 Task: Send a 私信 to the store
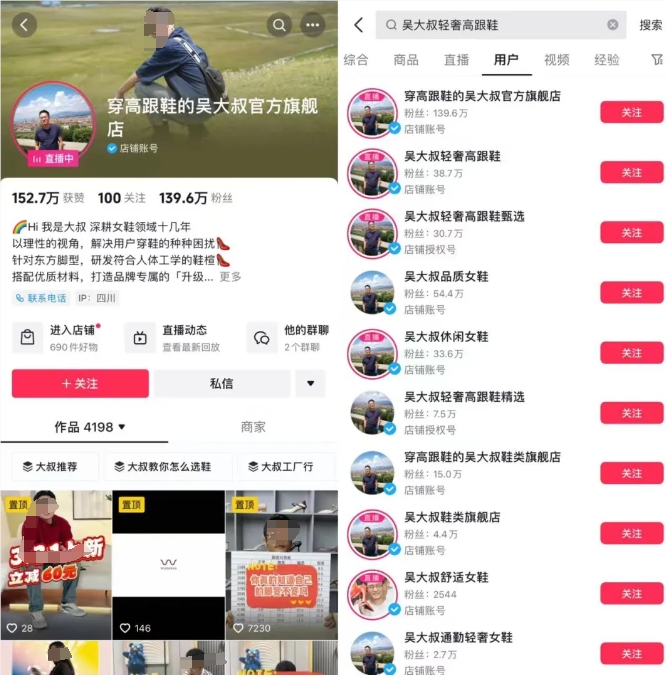tap(222, 384)
